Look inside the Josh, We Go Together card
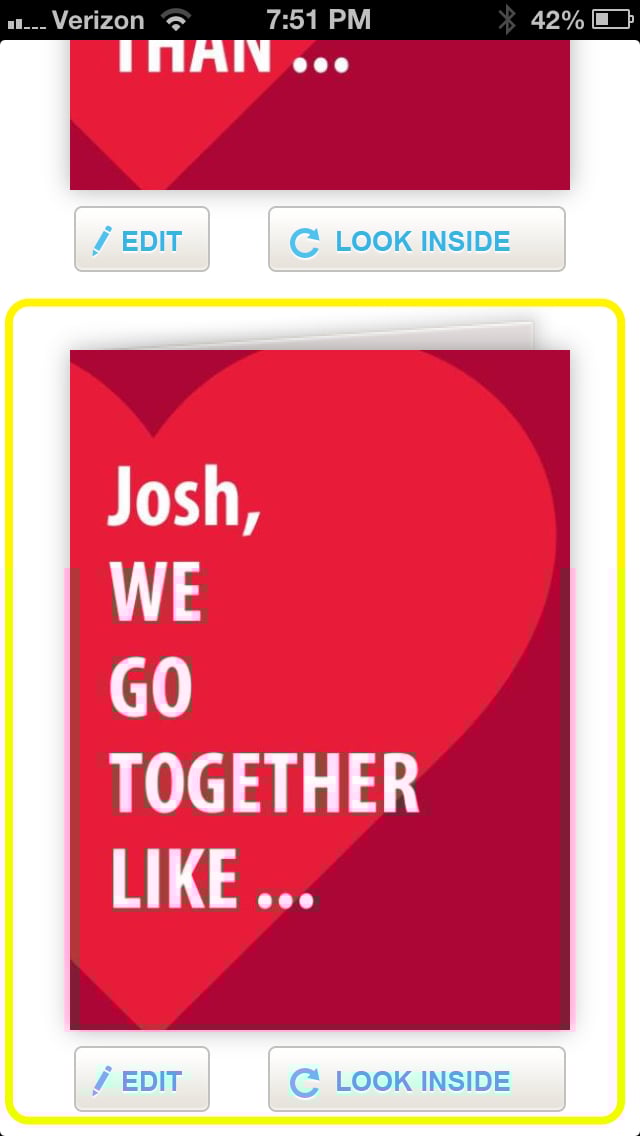 (x=416, y=1080)
